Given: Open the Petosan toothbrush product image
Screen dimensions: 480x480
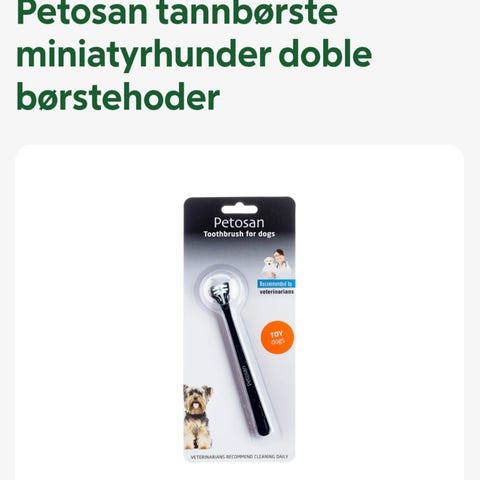Looking at the screenshot, I should pyautogui.click(x=239, y=329).
